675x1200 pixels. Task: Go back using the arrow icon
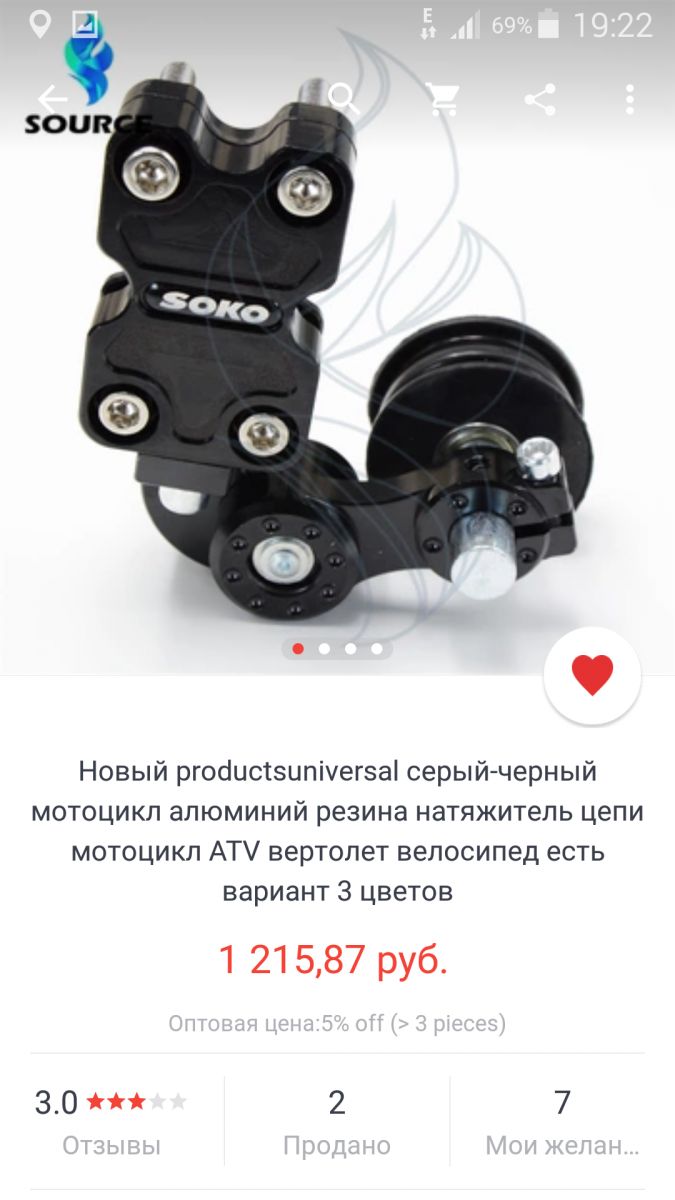click(53, 98)
